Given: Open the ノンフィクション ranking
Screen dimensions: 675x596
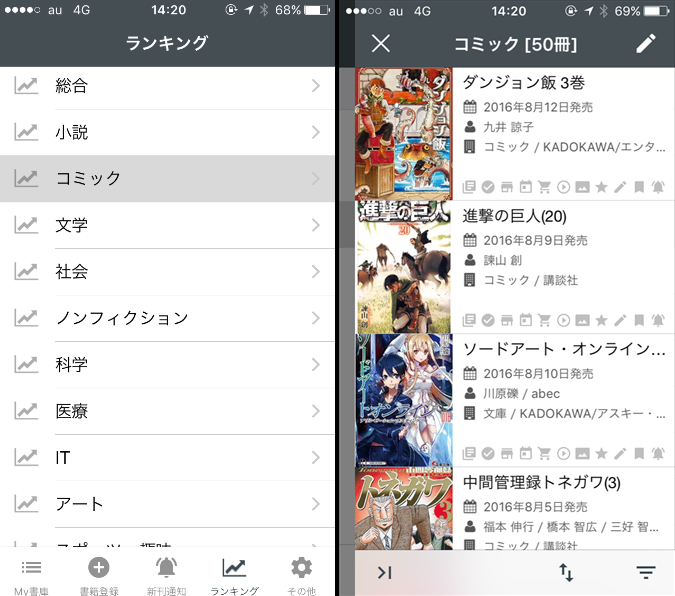Looking at the screenshot, I should click(x=167, y=318).
